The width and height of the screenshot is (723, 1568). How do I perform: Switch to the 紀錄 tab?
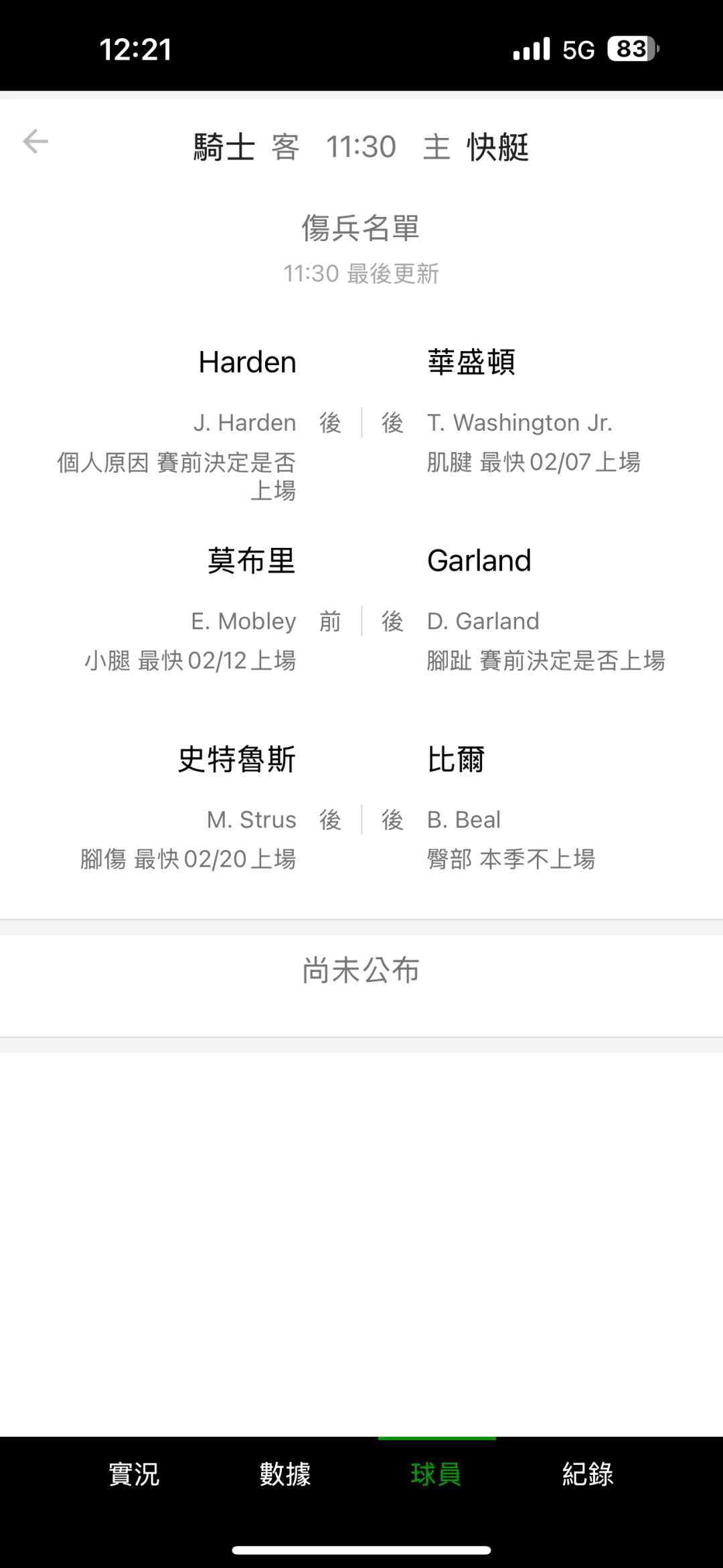click(588, 1474)
